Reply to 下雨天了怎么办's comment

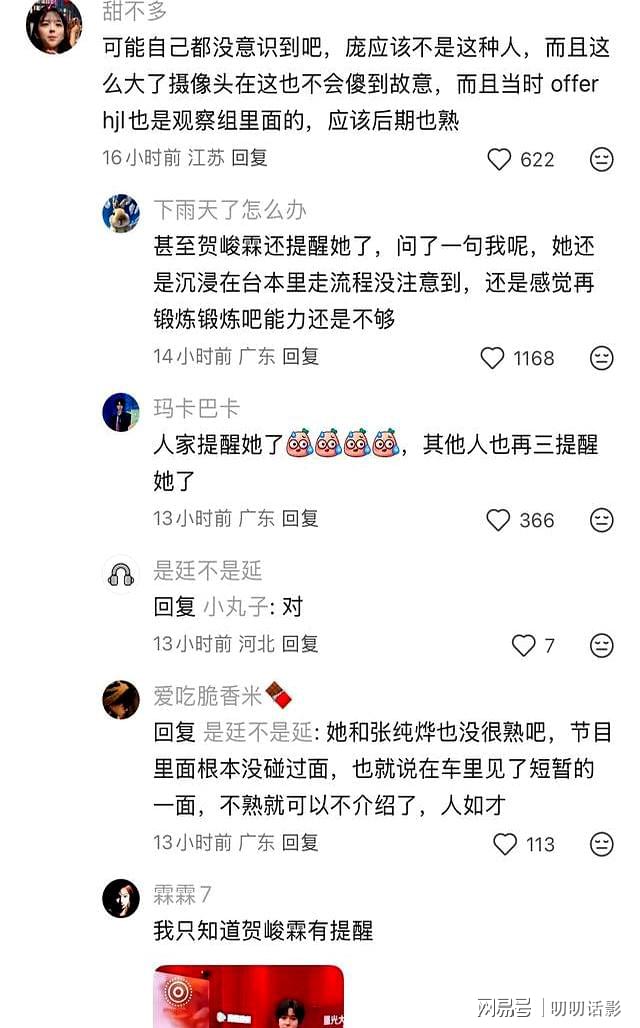click(x=300, y=356)
